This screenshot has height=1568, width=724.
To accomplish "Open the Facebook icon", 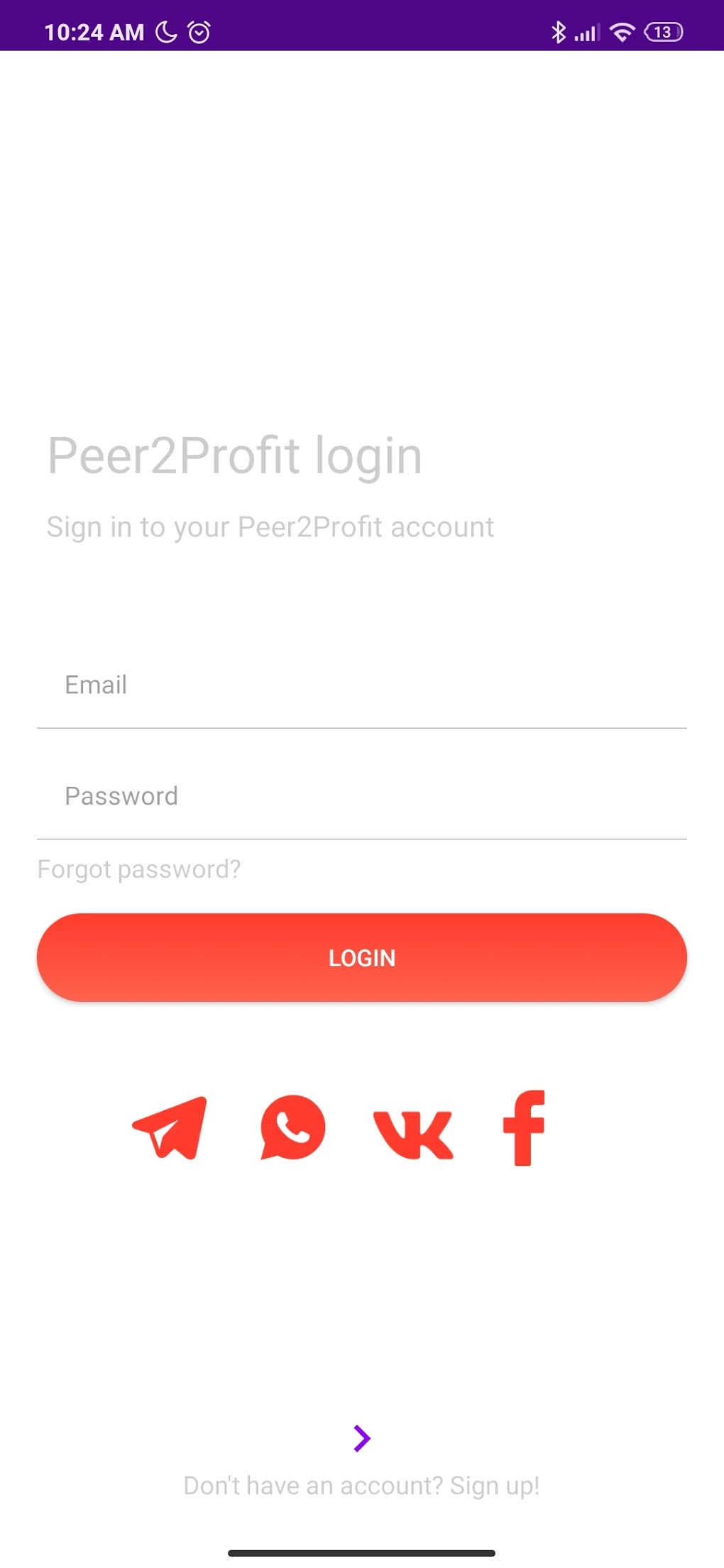I will pos(524,1128).
